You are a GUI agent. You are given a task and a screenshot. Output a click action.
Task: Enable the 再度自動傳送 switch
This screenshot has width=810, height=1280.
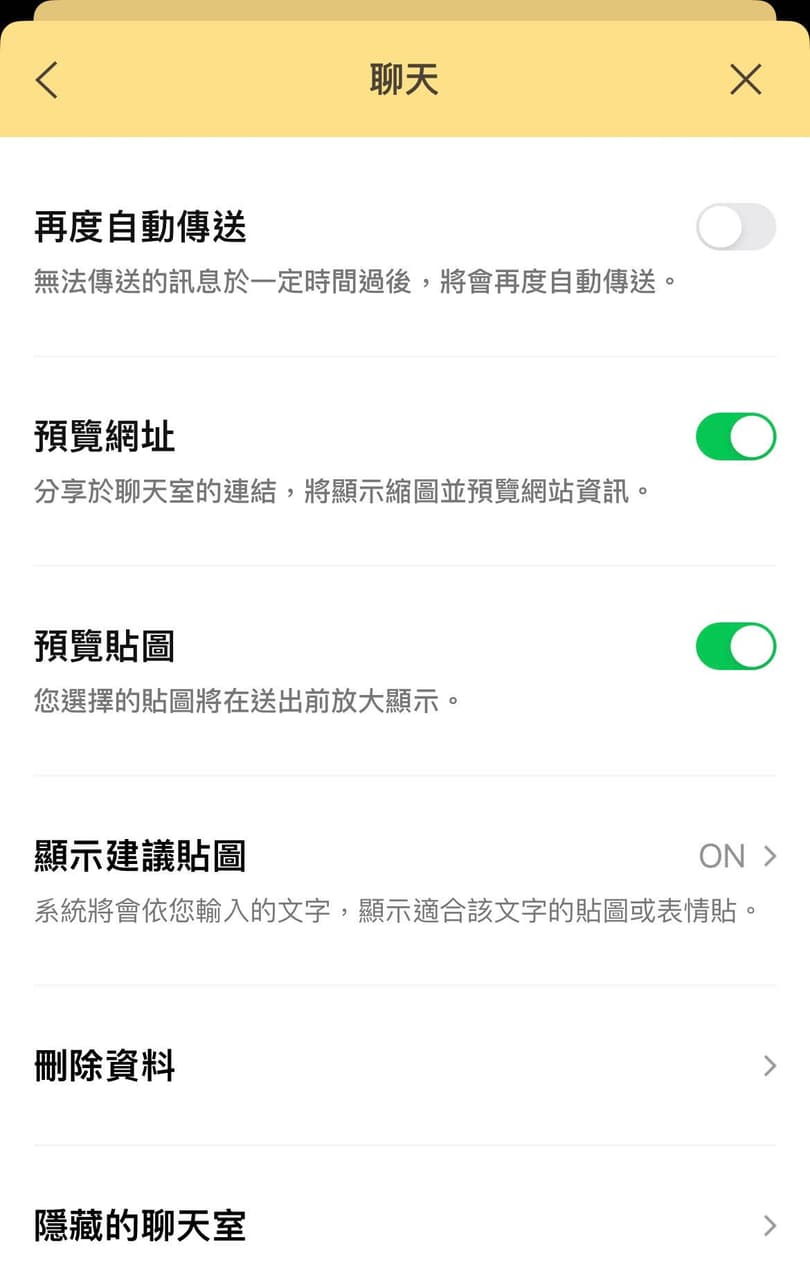(x=736, y=227)
